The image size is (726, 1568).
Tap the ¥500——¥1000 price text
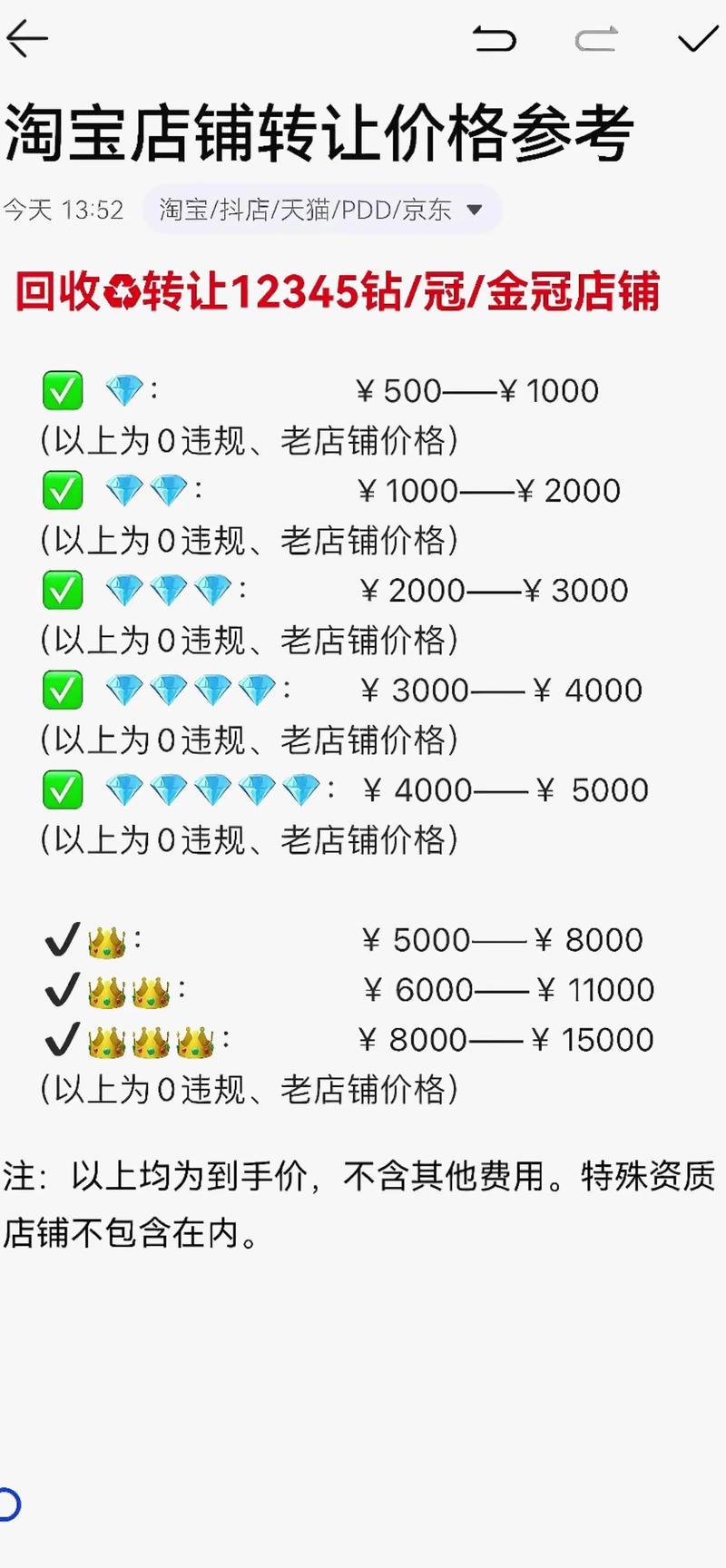(476, 390)
